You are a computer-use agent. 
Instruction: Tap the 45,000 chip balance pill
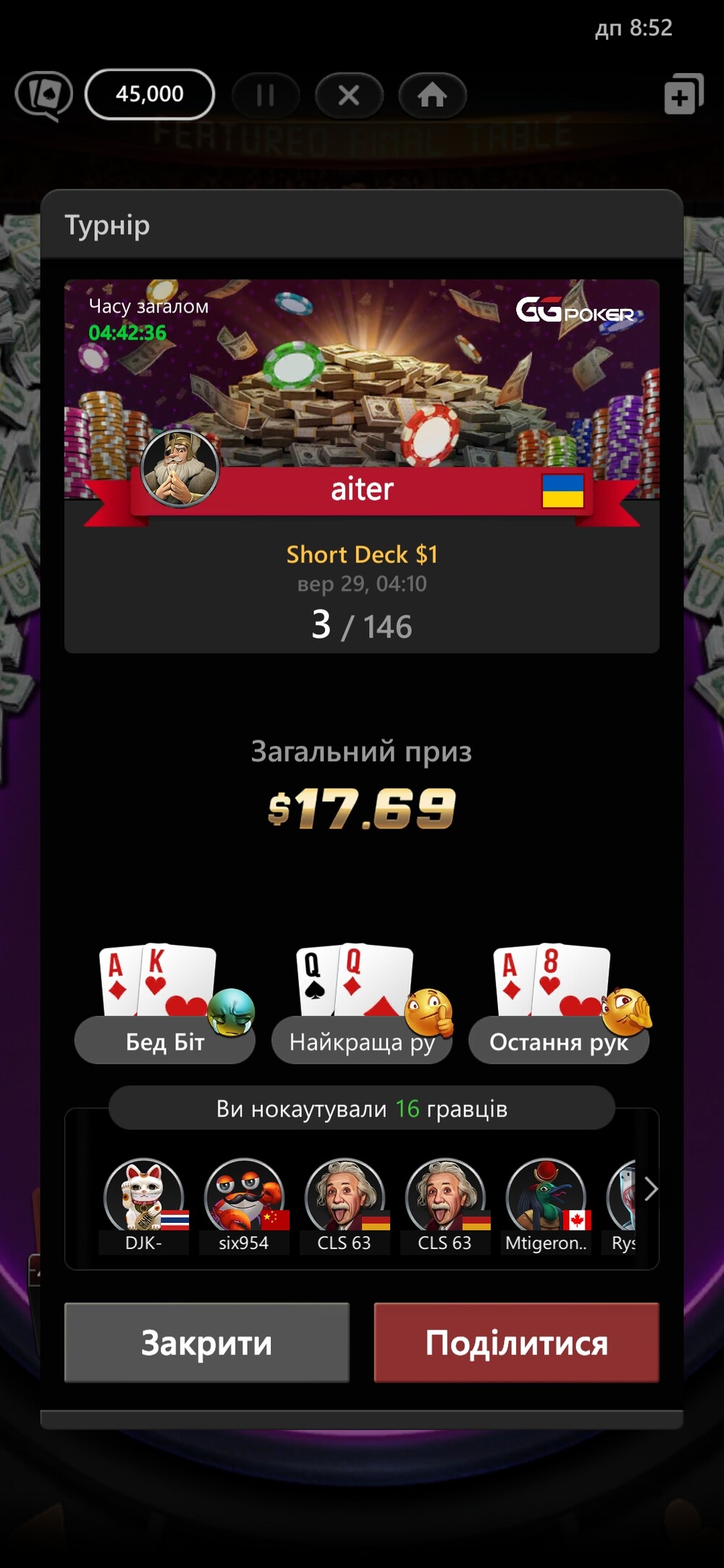pyautogui.click(x=150, y=94)
